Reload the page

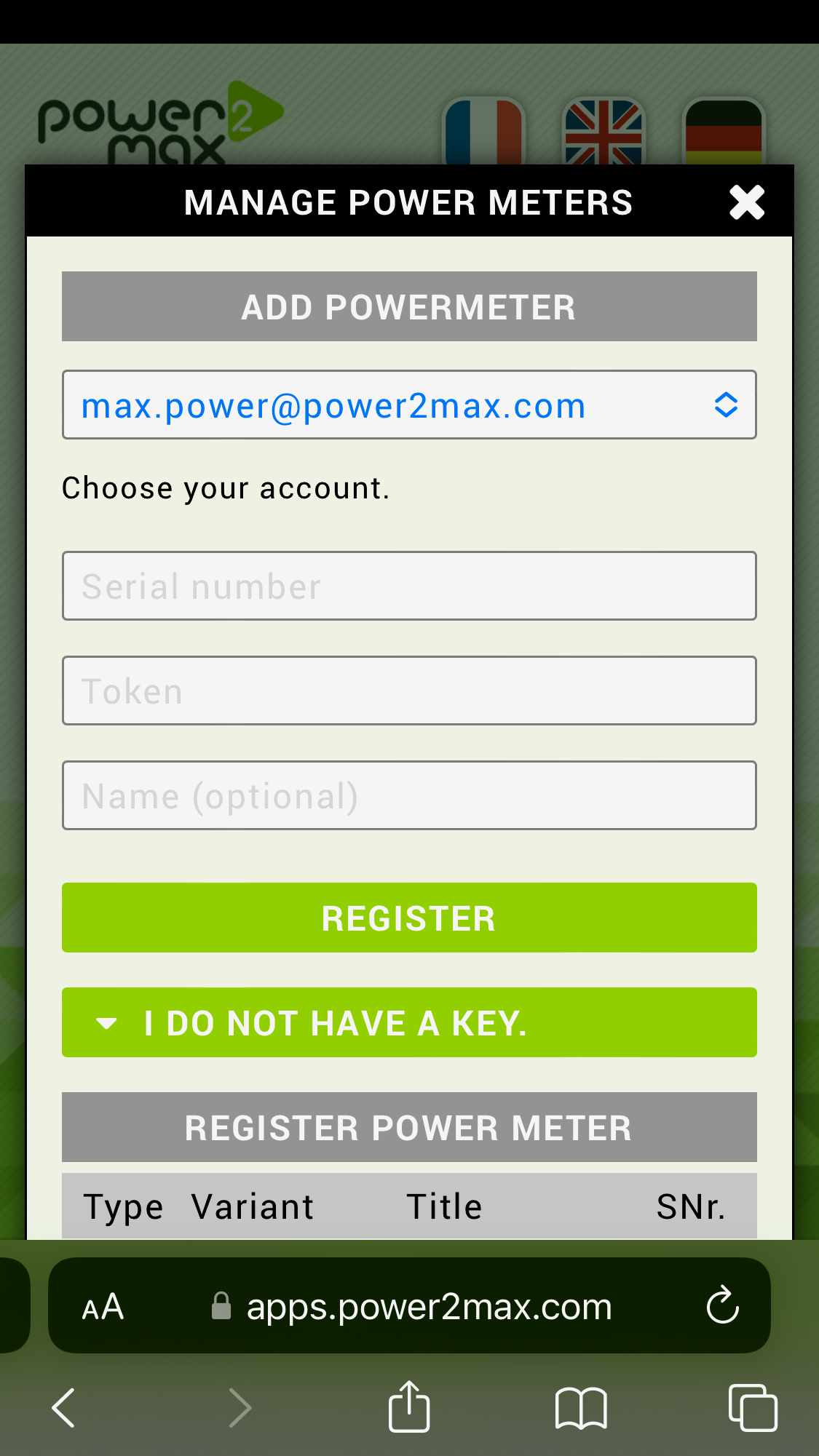[722, 1305]
